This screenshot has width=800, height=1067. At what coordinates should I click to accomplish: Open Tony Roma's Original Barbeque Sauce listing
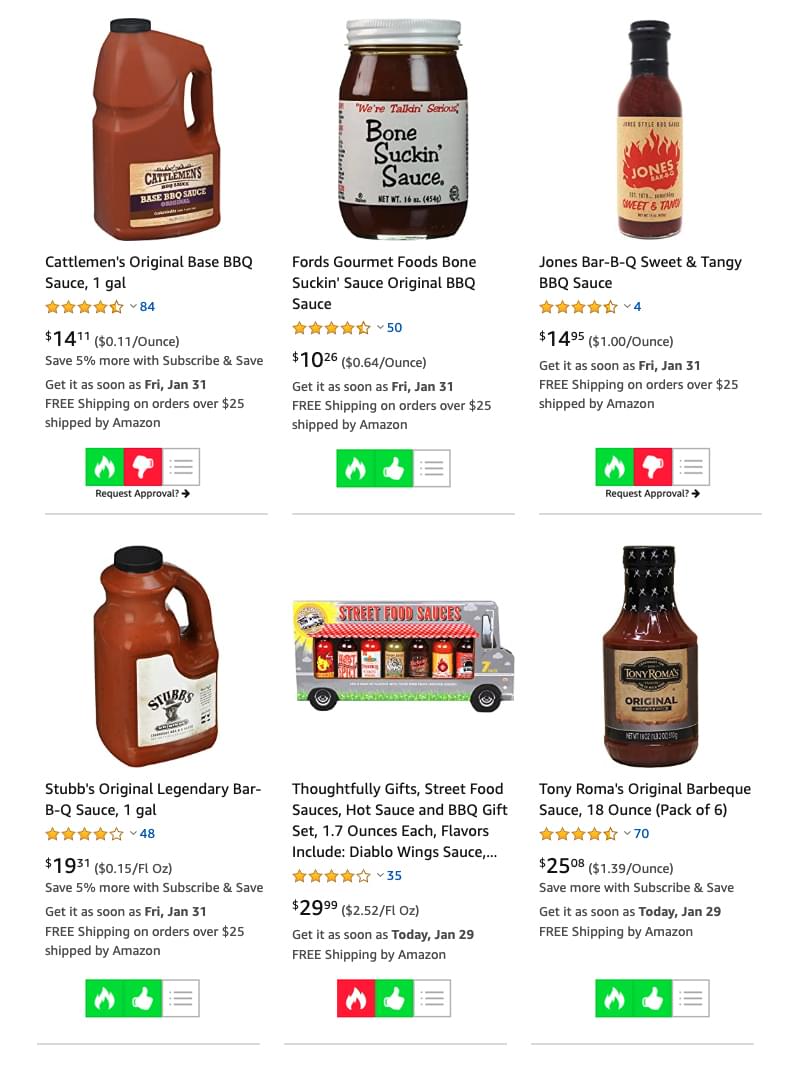click(644, 799)
